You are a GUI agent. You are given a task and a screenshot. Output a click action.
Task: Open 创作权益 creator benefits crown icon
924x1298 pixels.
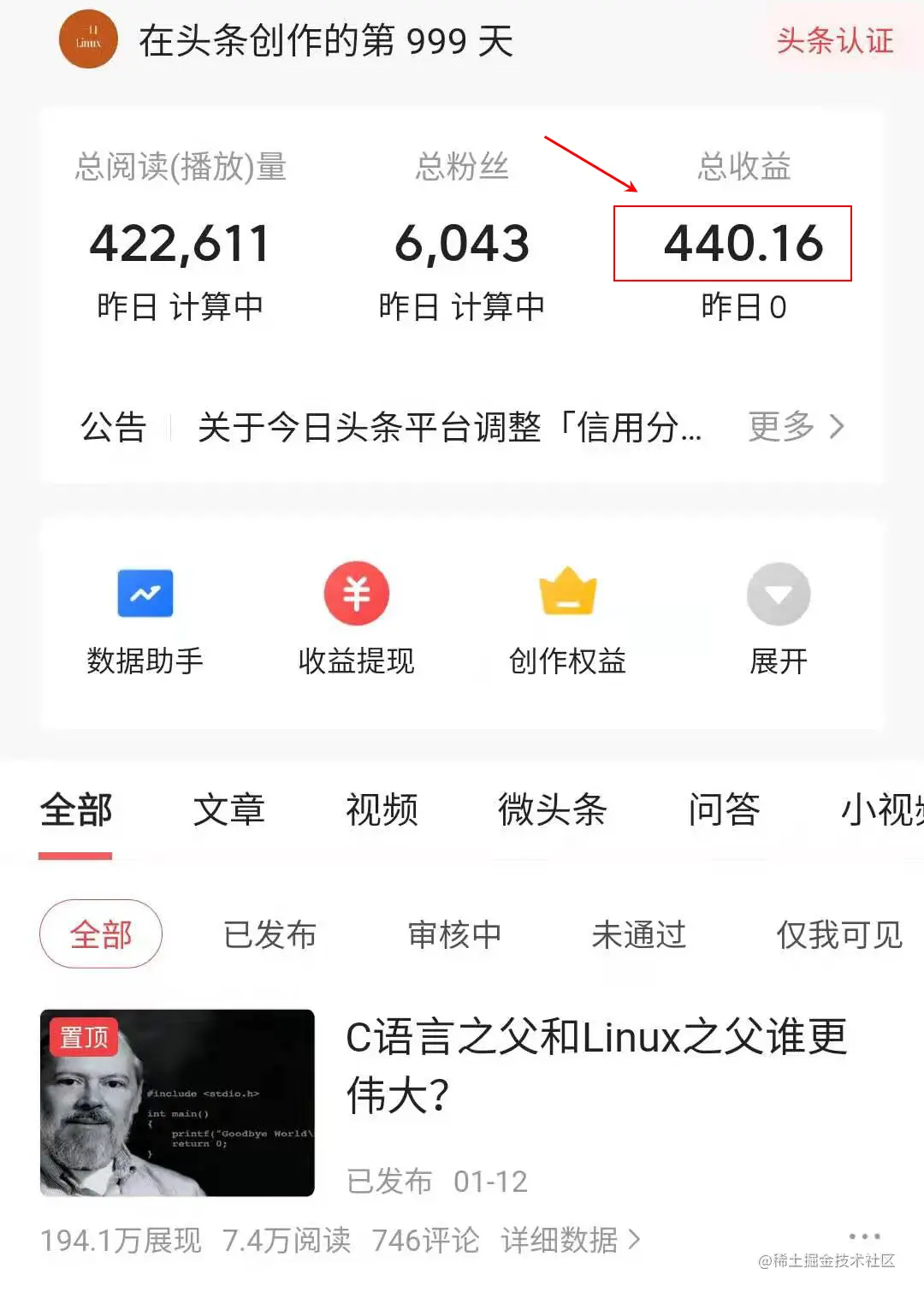pyautogui.click(x=568, y=593)
